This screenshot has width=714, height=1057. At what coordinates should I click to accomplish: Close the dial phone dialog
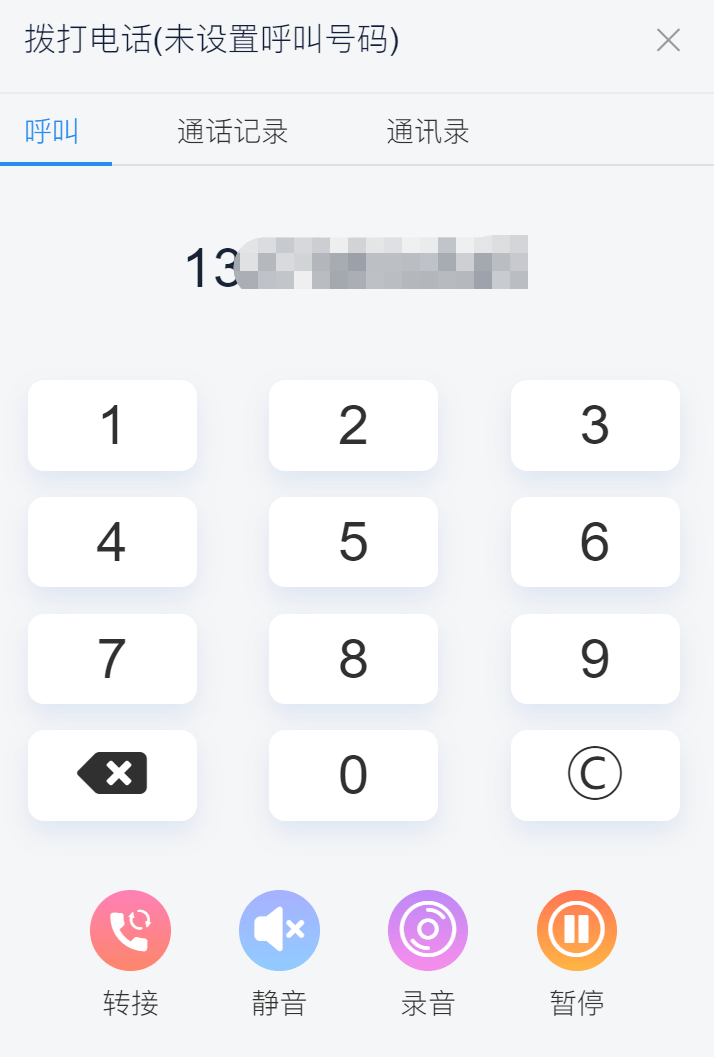click(x=668, y=40)
